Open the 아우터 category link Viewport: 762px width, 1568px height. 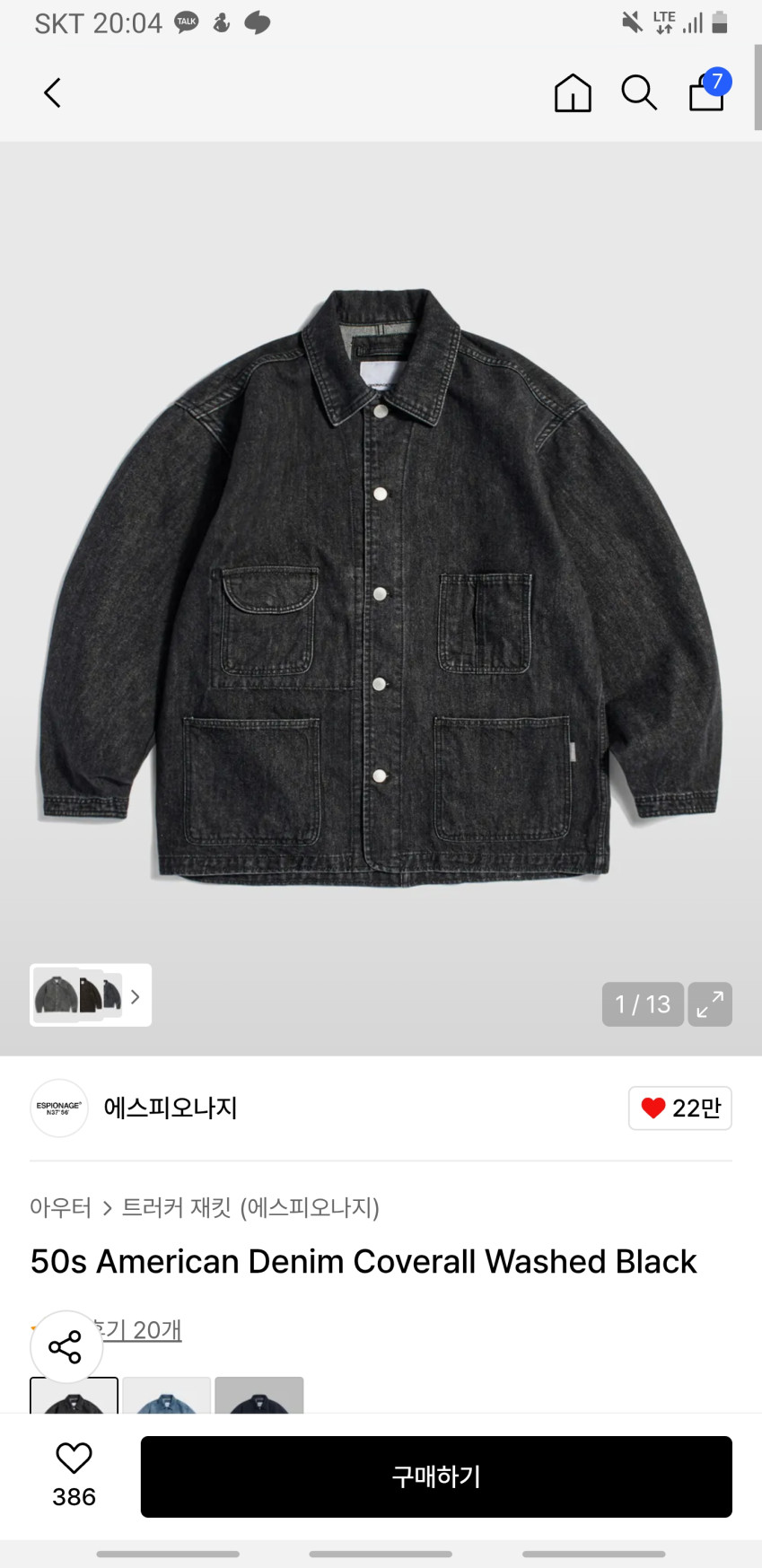pyautogui.click(x=60, y=1208)
